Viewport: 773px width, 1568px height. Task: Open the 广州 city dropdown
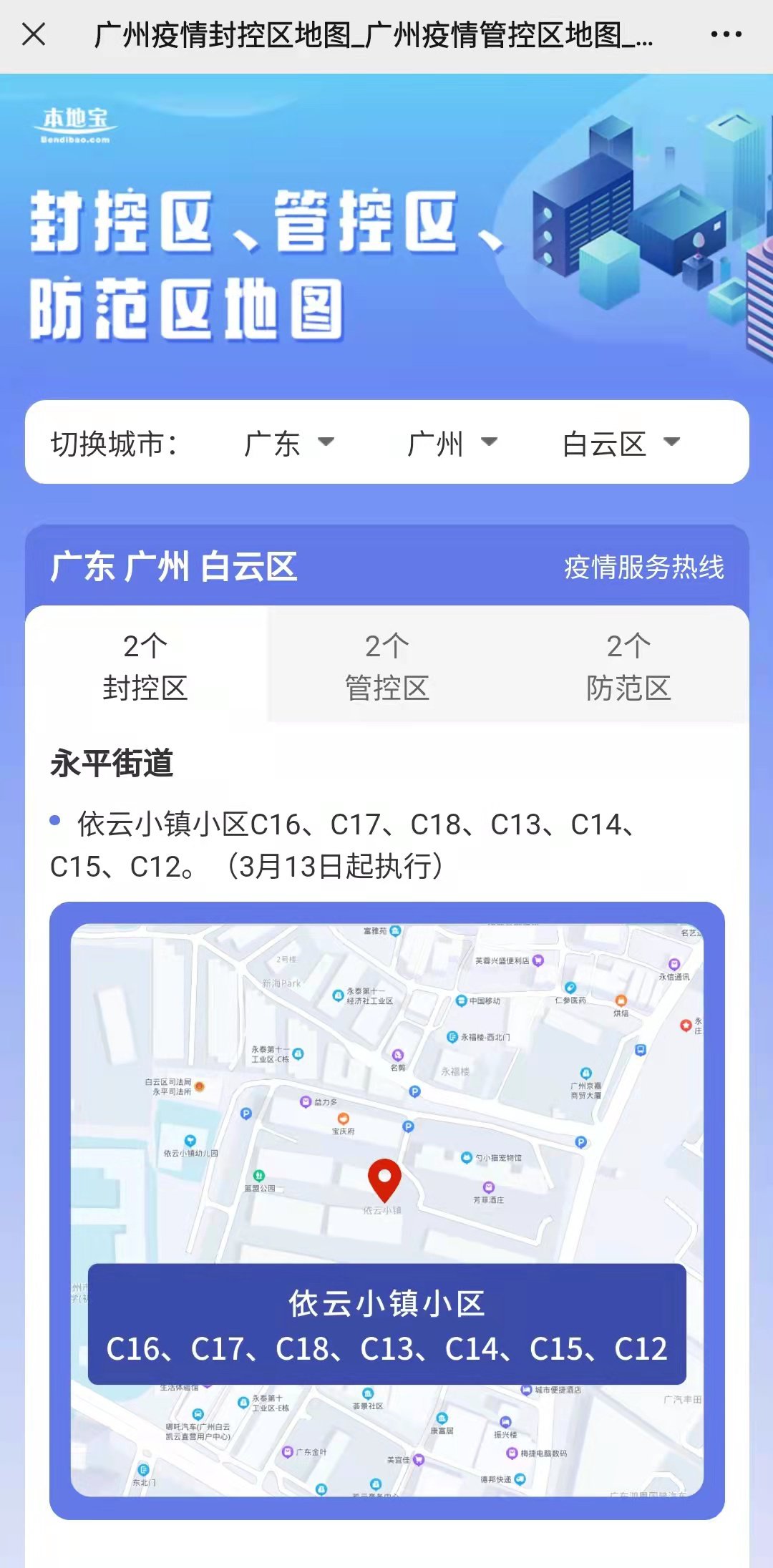click(452, 443)
